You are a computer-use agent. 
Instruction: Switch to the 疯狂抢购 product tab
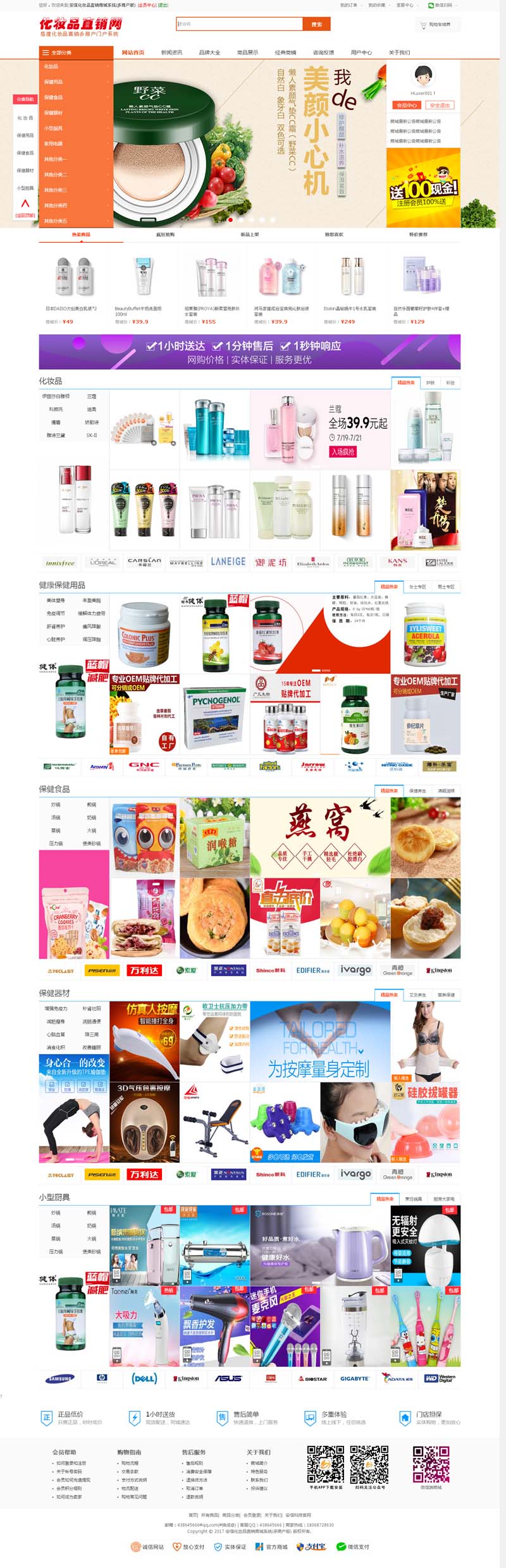(165, 235)
